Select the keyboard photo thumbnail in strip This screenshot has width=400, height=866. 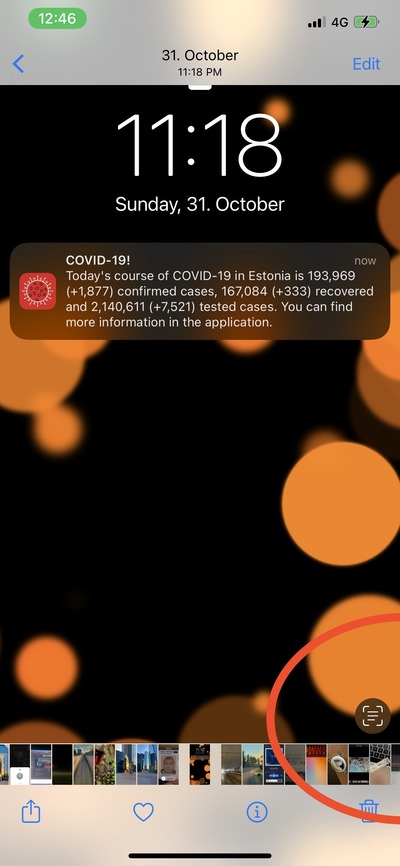pyautogui.click(x=380, y=764)
